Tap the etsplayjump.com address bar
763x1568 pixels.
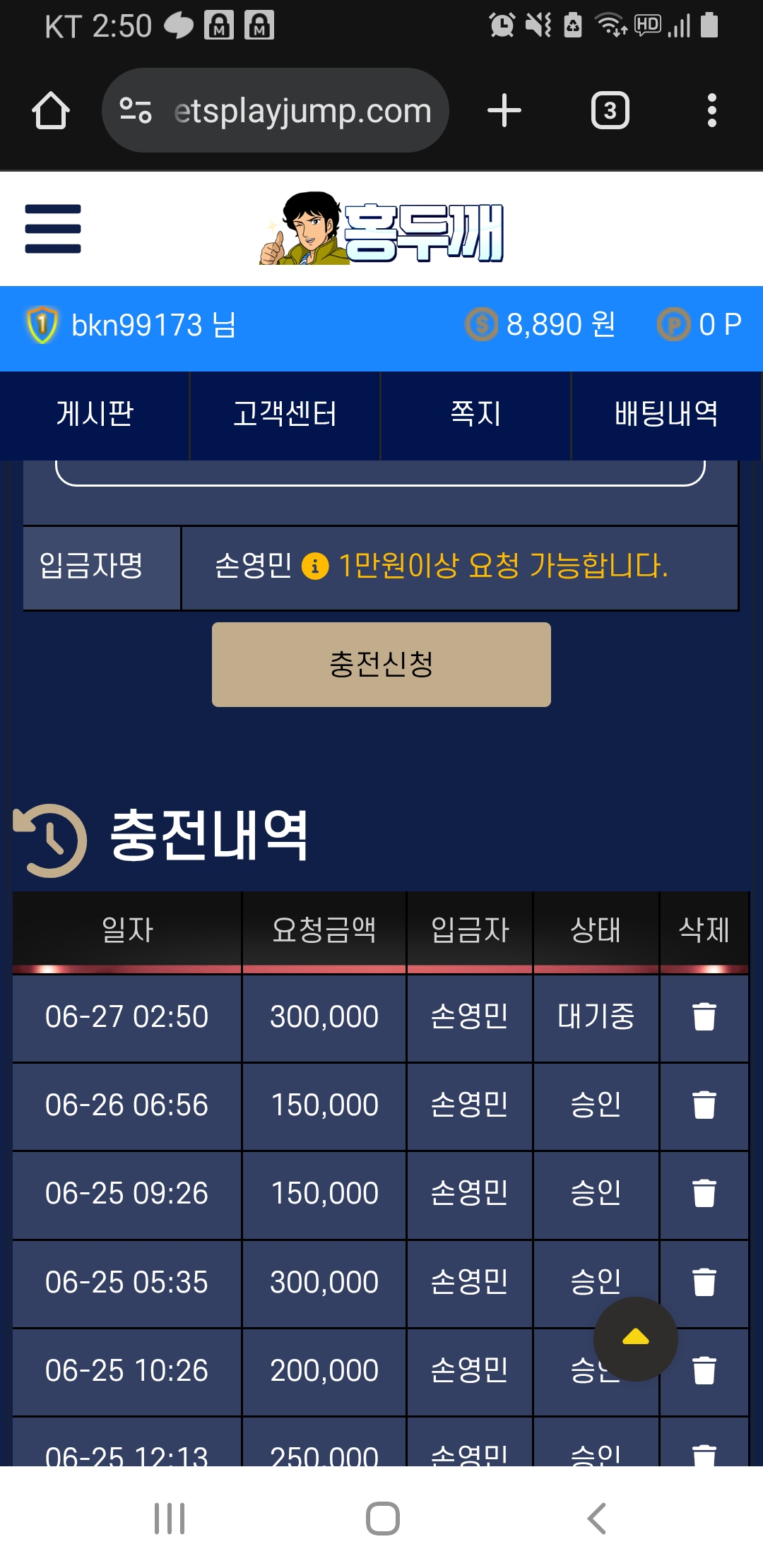[x=276, y=111]
